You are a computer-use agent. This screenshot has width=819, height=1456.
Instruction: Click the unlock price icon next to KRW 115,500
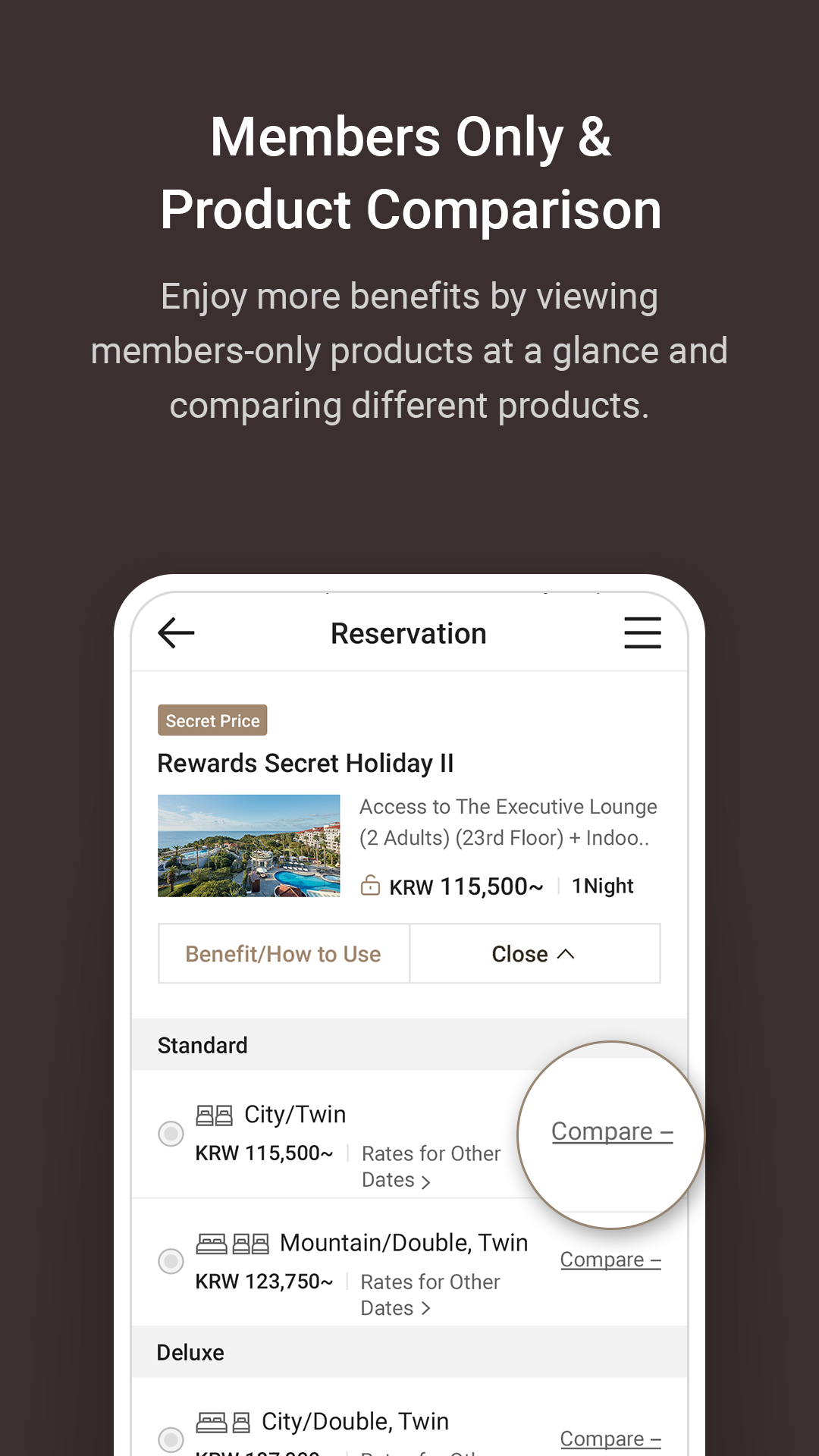click(x=371, y=885)
